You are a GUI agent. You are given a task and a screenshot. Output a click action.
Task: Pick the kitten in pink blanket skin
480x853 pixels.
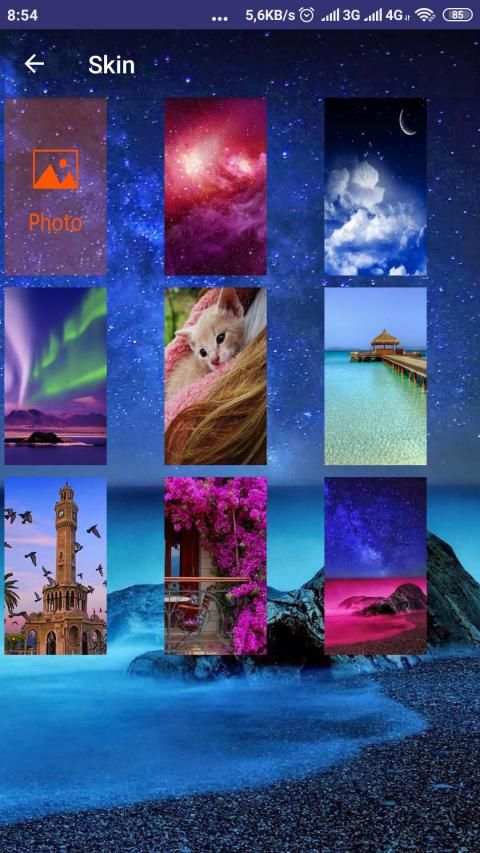pos(216,376)
